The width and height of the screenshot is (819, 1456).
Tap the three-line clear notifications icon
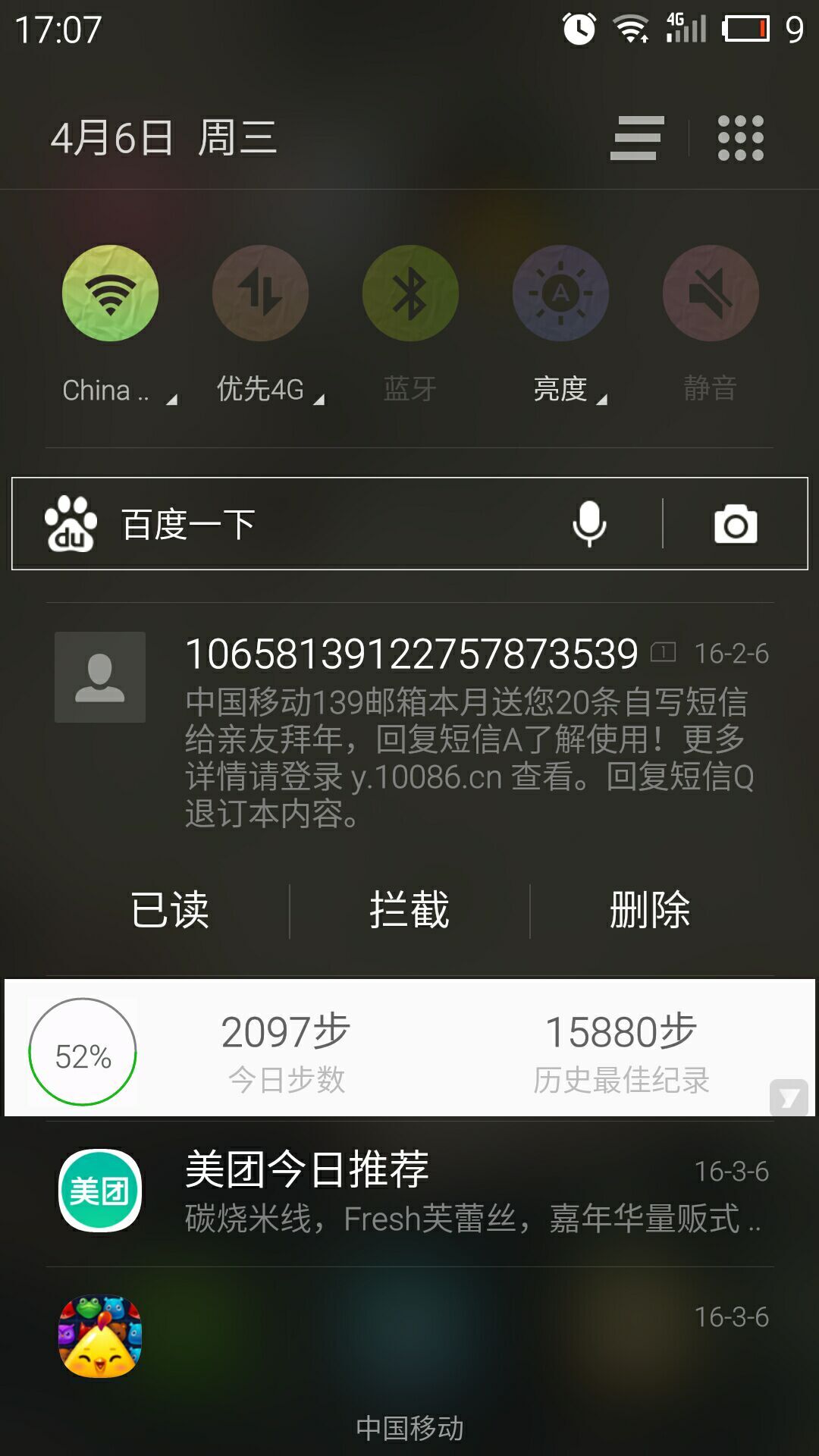(x=637, y=138)
